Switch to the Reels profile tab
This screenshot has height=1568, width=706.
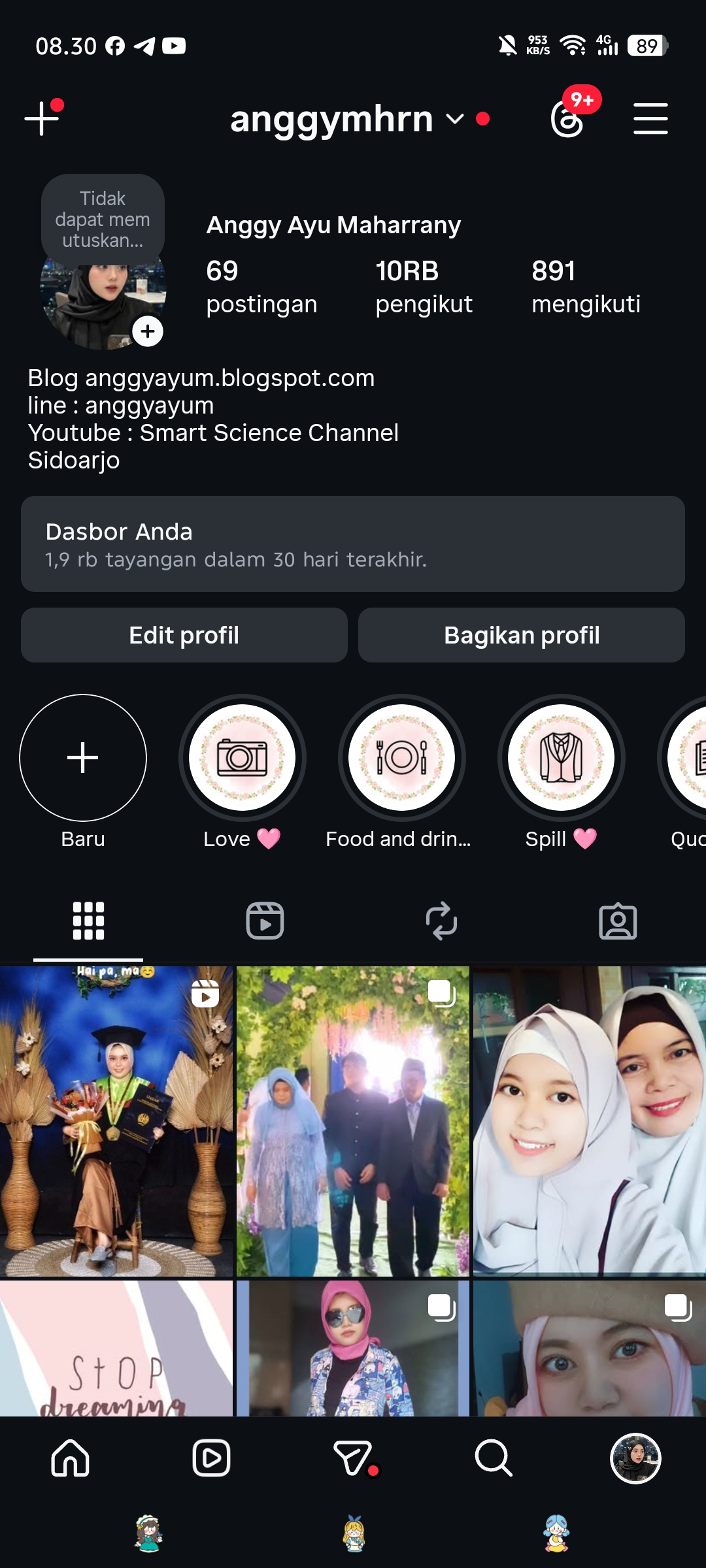[265, 921]
